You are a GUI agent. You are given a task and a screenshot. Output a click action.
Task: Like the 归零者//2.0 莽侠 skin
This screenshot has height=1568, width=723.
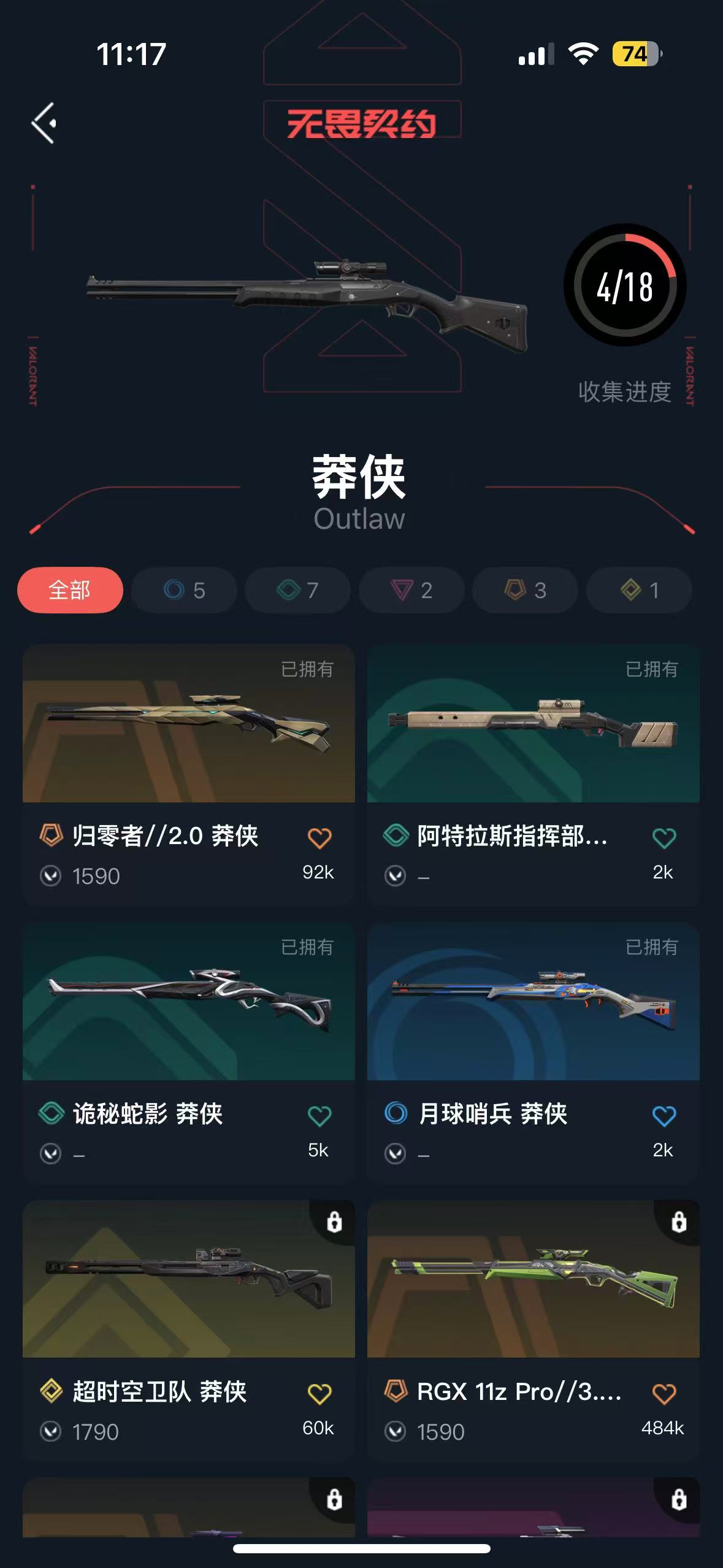tap(319, 838)
